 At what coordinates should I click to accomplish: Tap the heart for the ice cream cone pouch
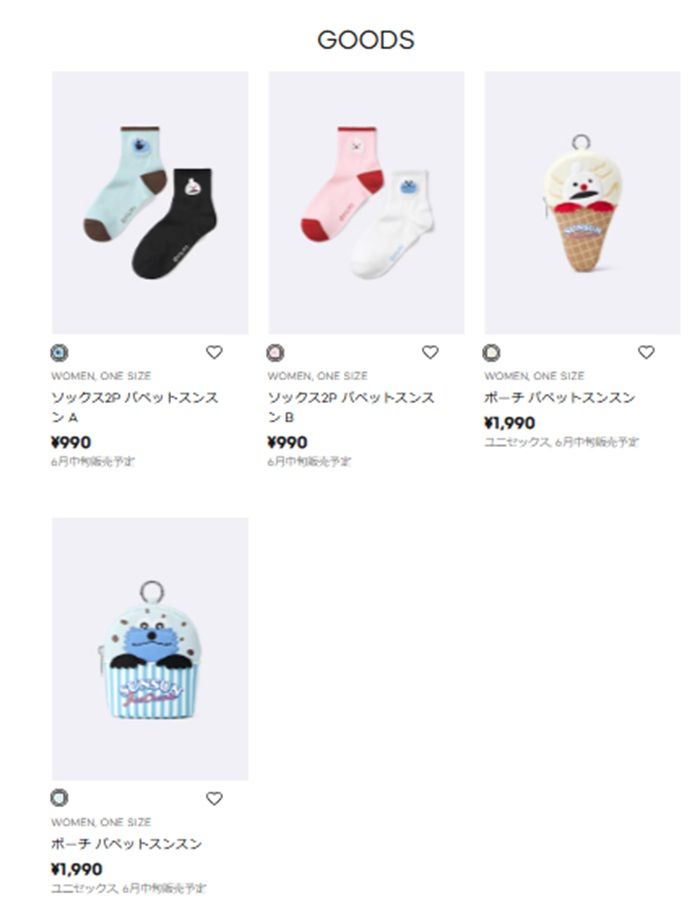pyautogui.click(x=646, y=352)
